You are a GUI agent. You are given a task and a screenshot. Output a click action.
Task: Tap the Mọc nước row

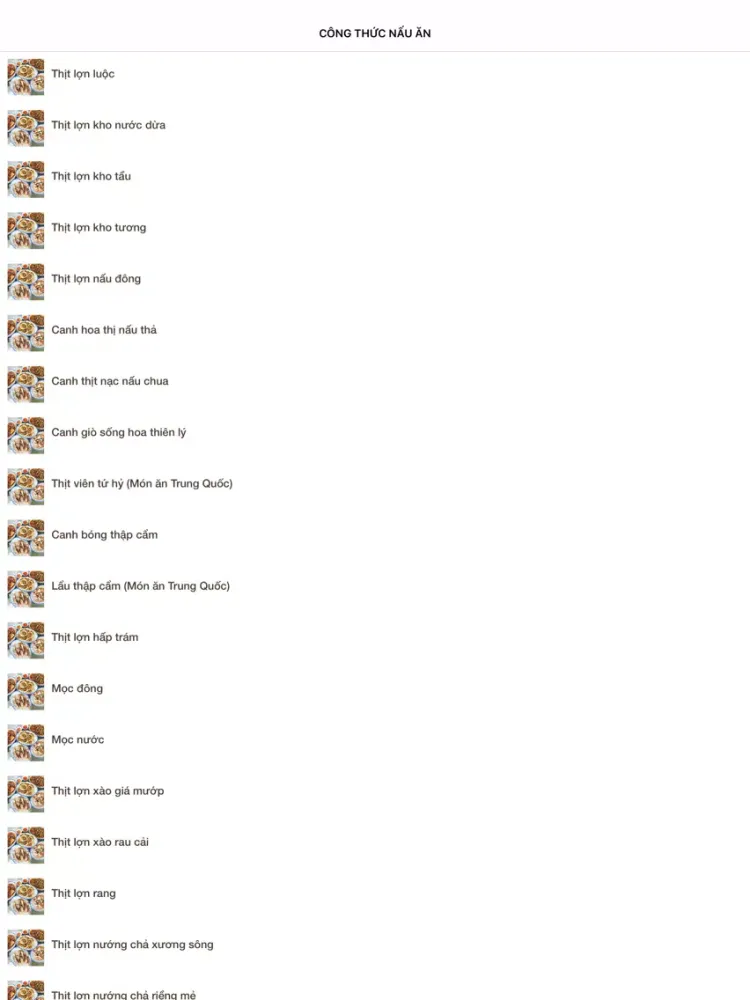(x=78, y=739)
